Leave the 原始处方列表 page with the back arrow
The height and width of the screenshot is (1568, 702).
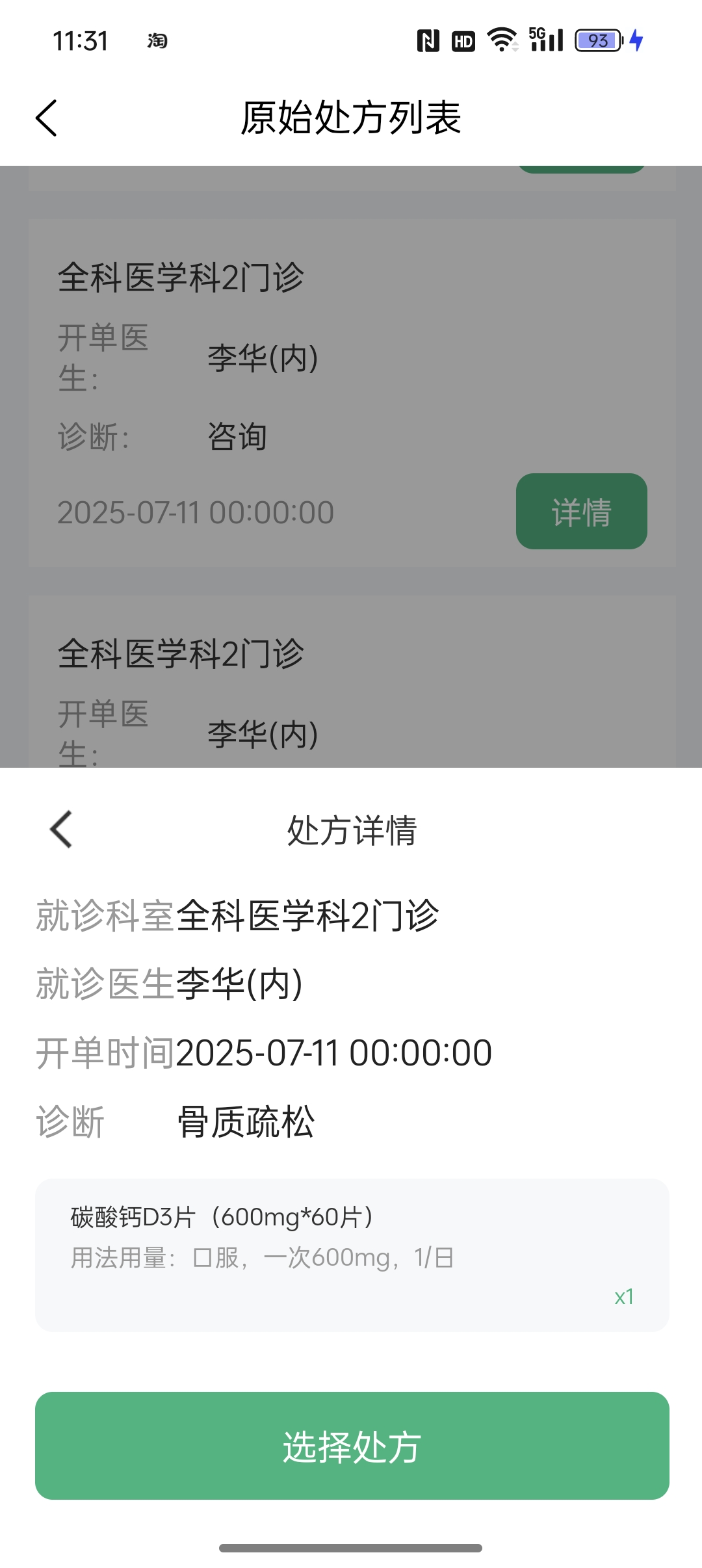pyautogui.click(x=47, y=118)
